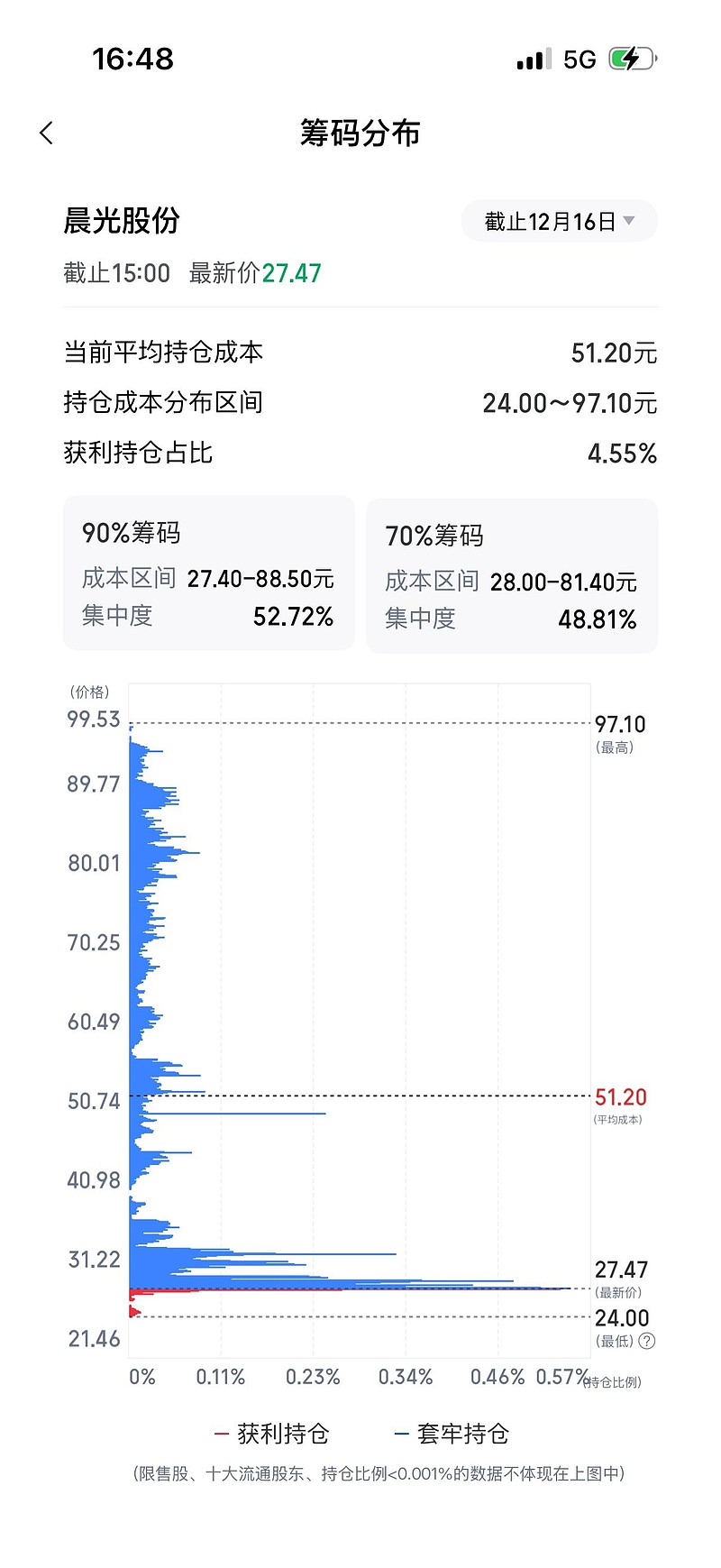The width and height of the screenshot is (721, 1568).
Task: Go back from the 筹码分布 page
Action: pyautogui.click(x=47, y=133)
